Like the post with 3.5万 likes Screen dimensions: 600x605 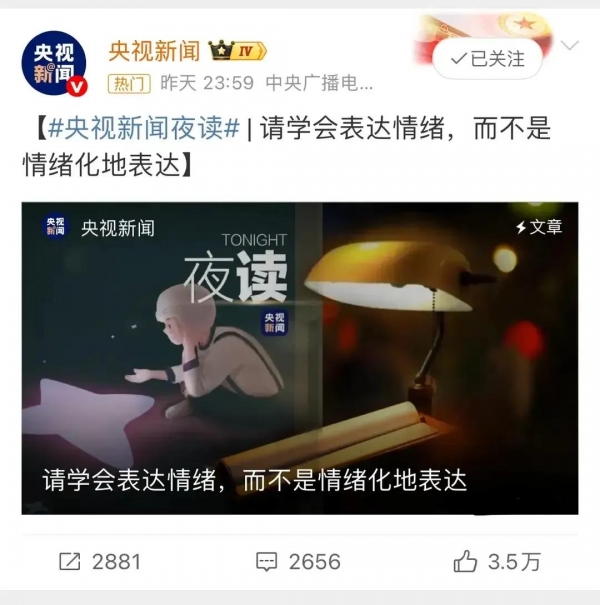click(497, 561)
